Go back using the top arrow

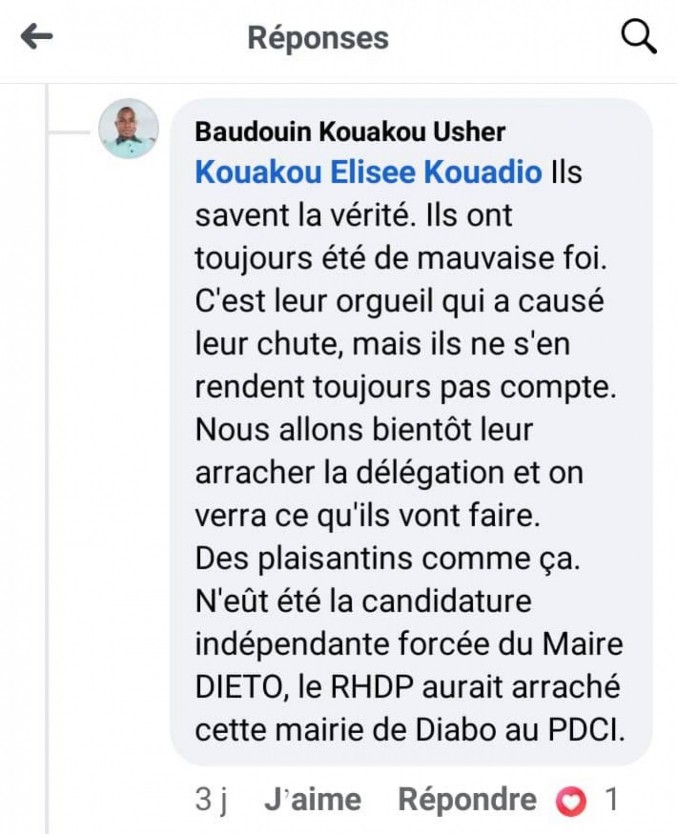pyautogui.click(x=37, y=38)
